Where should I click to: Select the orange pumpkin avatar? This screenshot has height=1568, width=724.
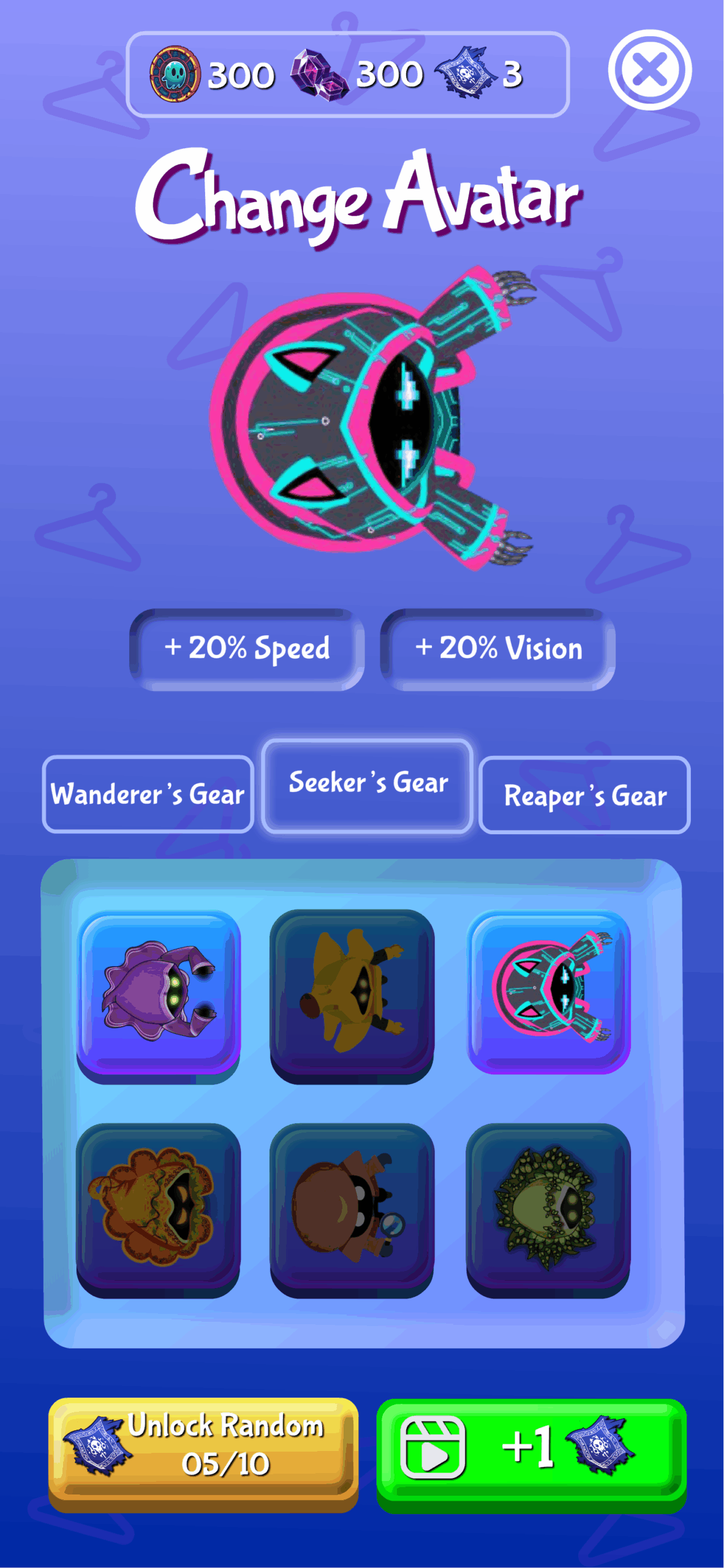pyautogui.click(x=159, y=1208)
